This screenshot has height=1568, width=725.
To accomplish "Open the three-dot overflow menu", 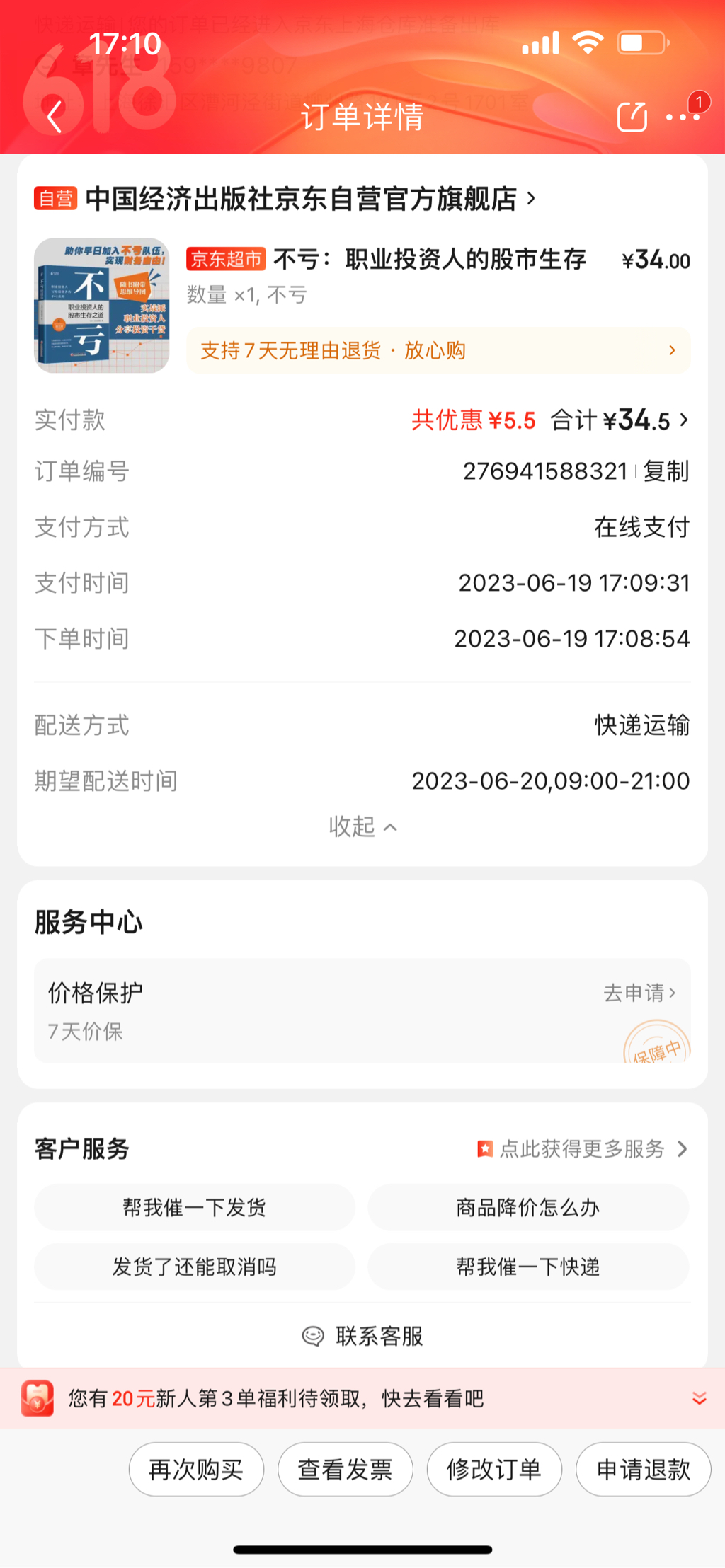I will point(683,117).
